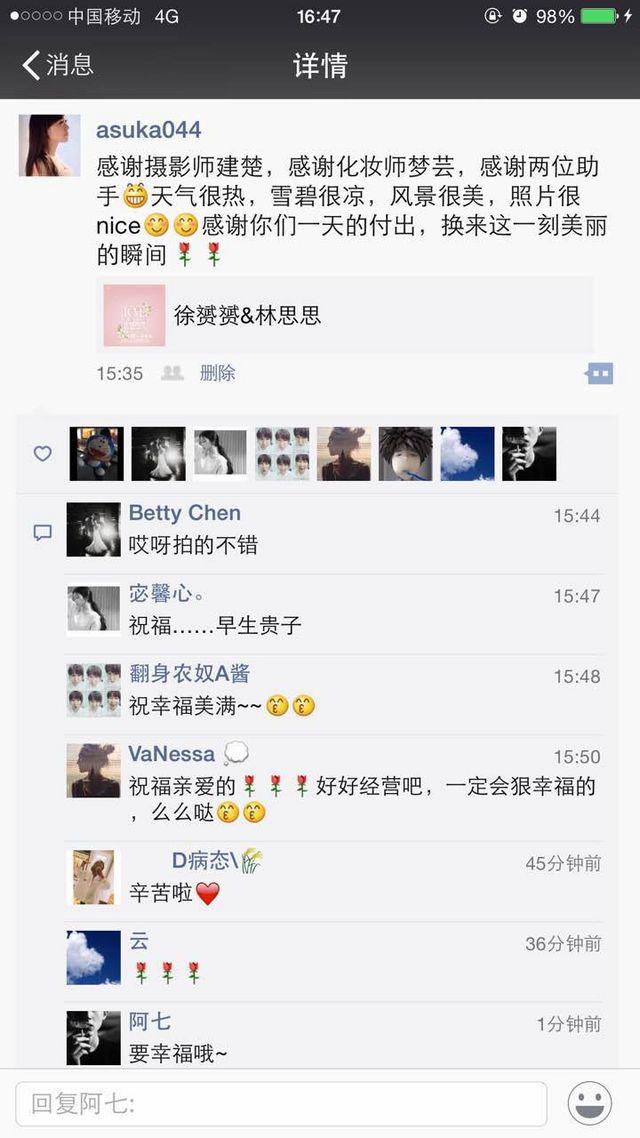This screenshot has width=640, height=1138.
Task: Open VaNessa's profile name
Action: pyautogui.click(x=172, y=753)
